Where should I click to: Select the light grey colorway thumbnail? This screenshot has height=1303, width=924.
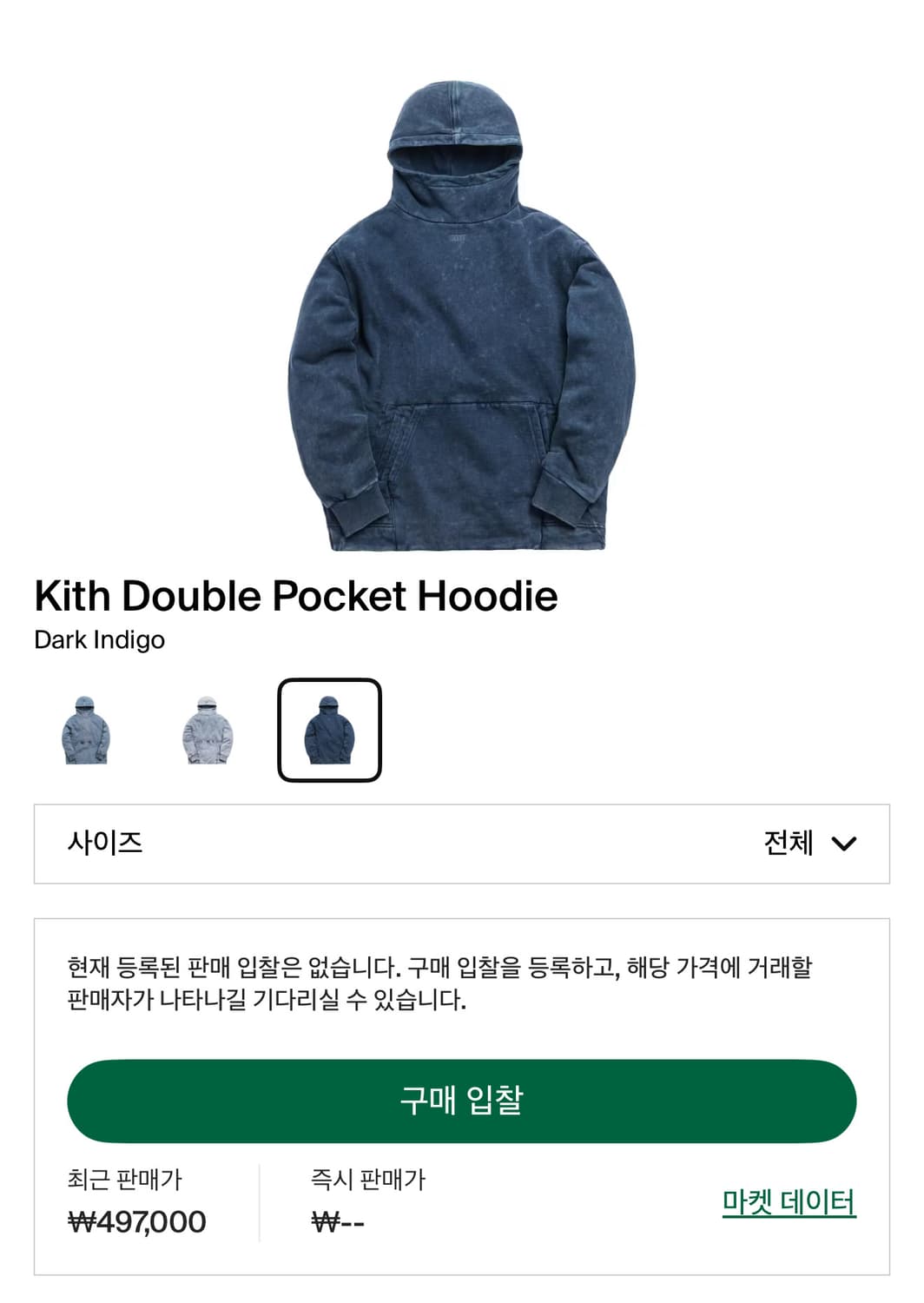pyautogui.click(x=207, y=732)
